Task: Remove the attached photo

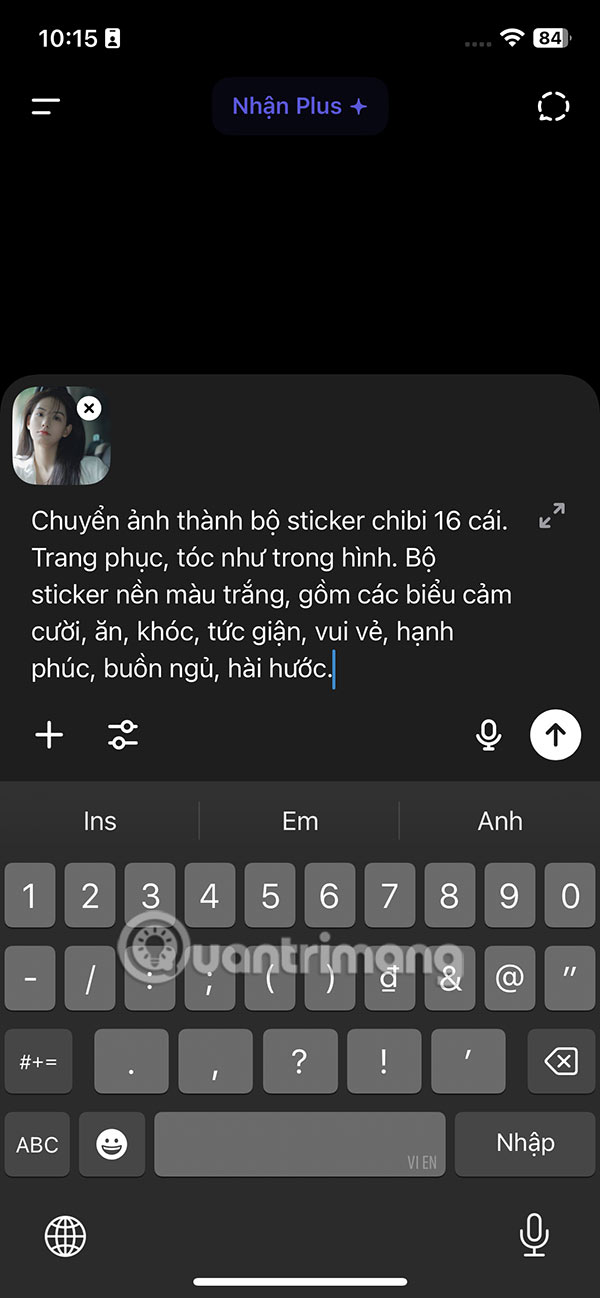Action: coord(89,408)
